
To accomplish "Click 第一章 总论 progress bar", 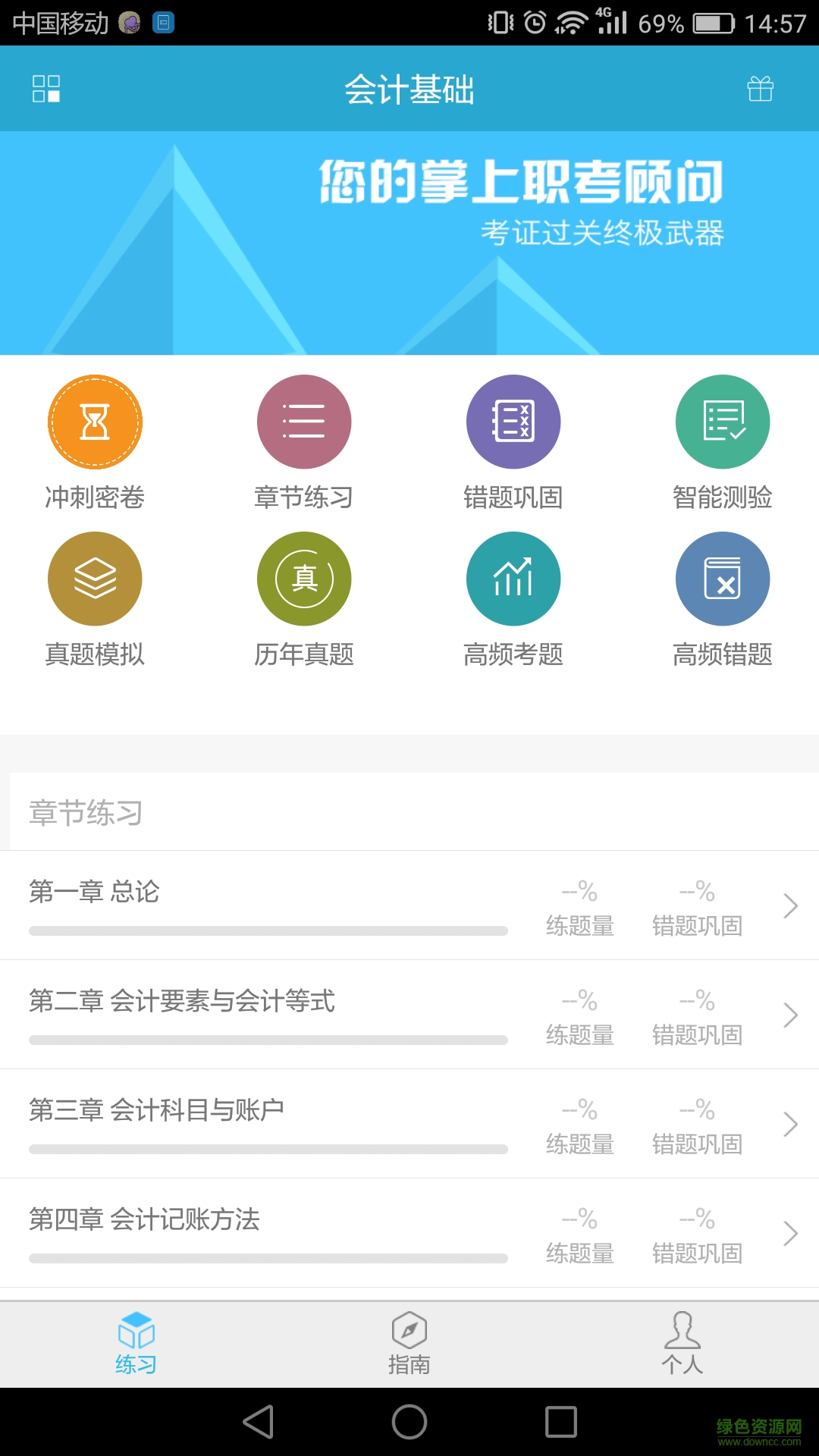I will pyautogui.click(x=267, y=932).
